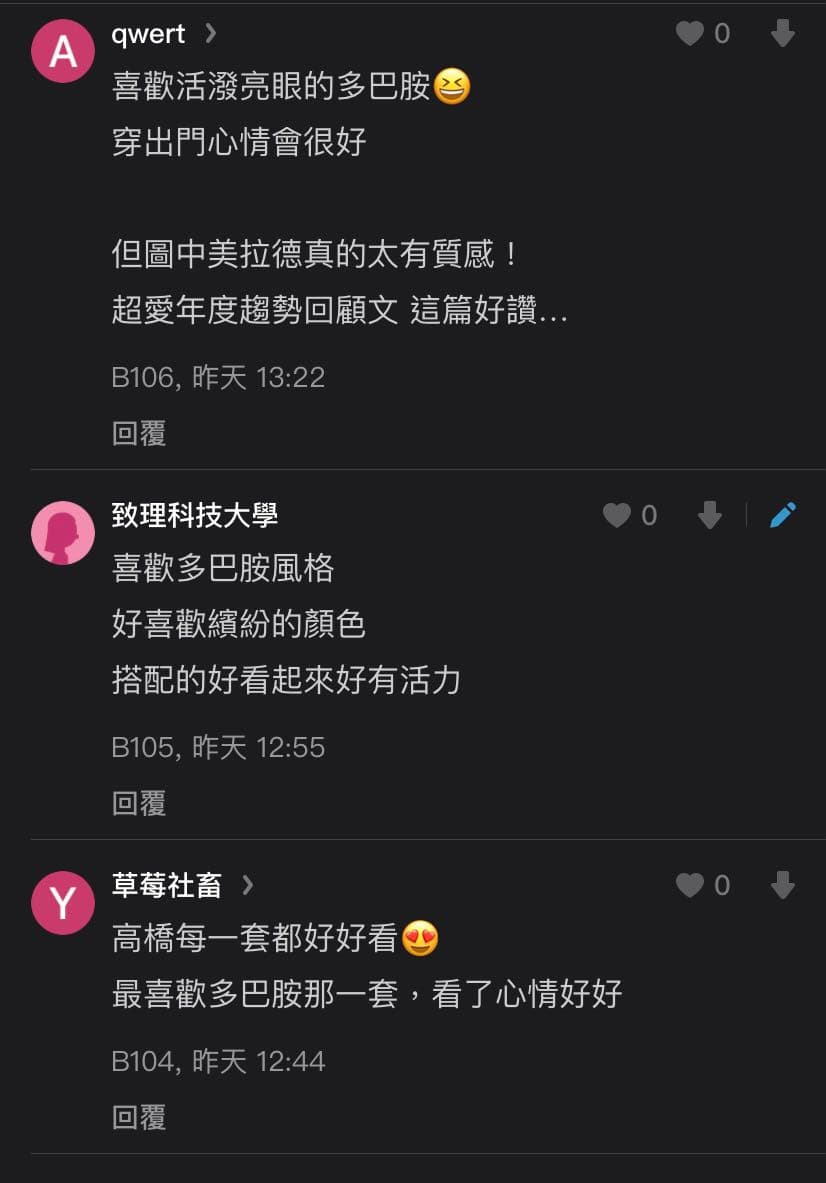Reply to the B105 comment
Viewport: 826px width, 1183px height.
(x=139, y=803)
